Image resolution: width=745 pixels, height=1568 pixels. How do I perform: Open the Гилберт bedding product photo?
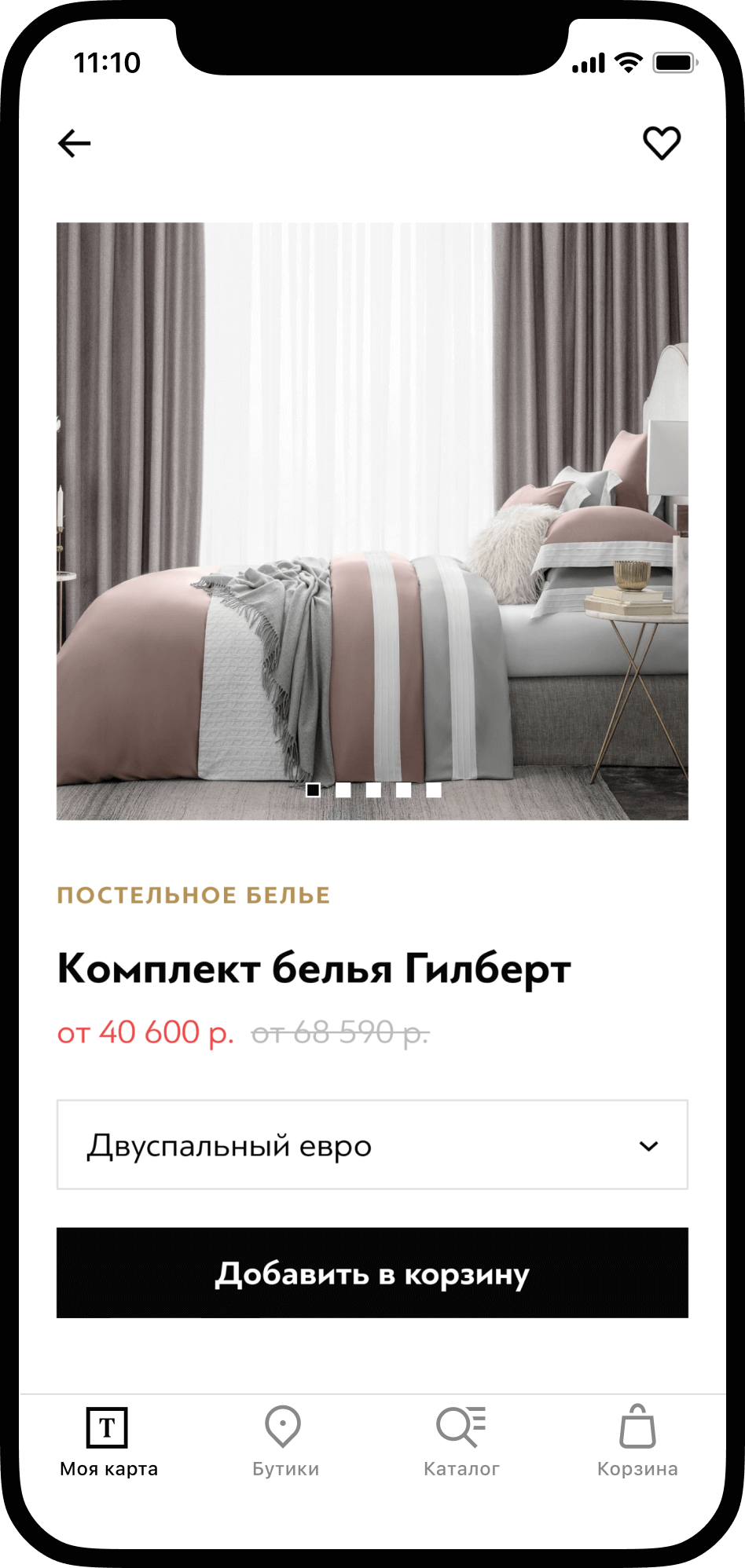372,521
